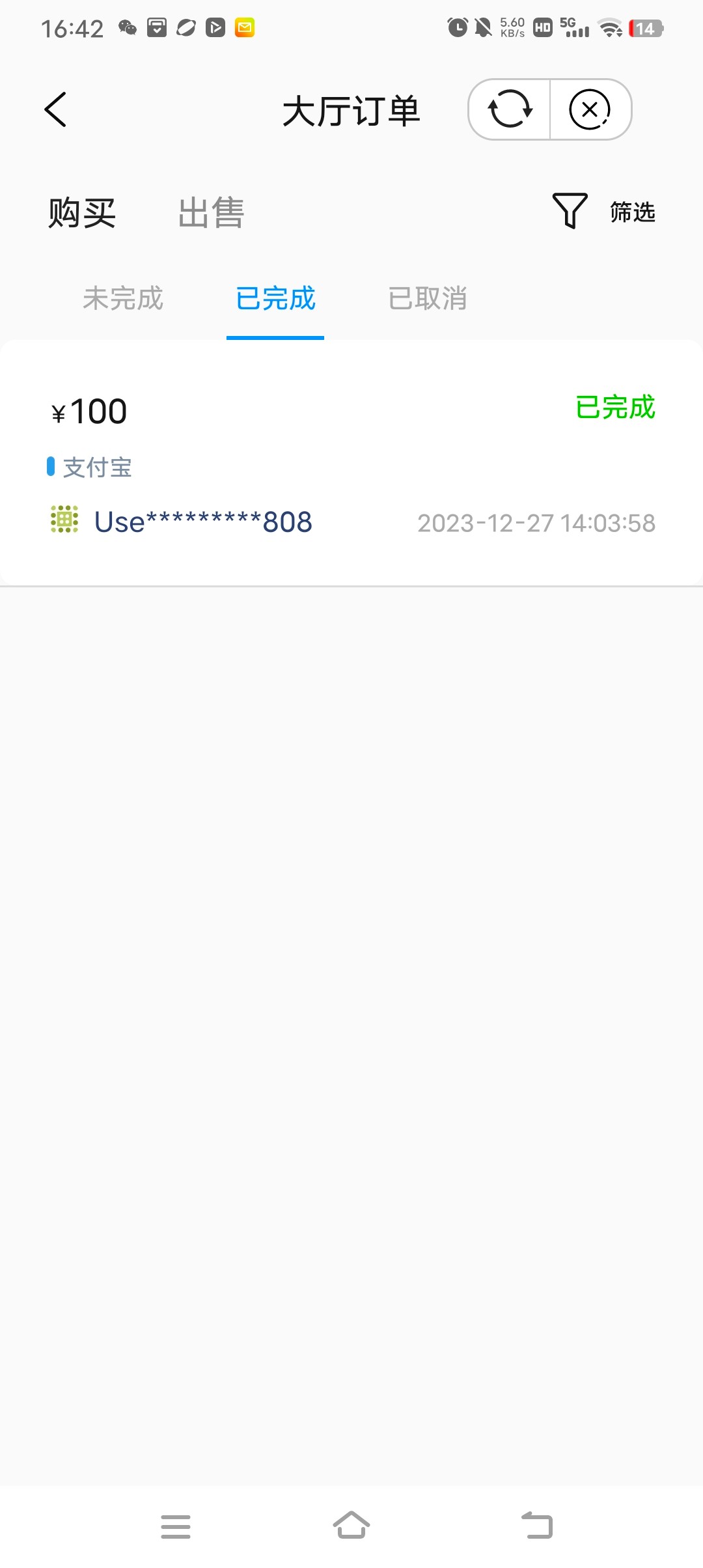Tap the system home button

[x=351, y=1526]
